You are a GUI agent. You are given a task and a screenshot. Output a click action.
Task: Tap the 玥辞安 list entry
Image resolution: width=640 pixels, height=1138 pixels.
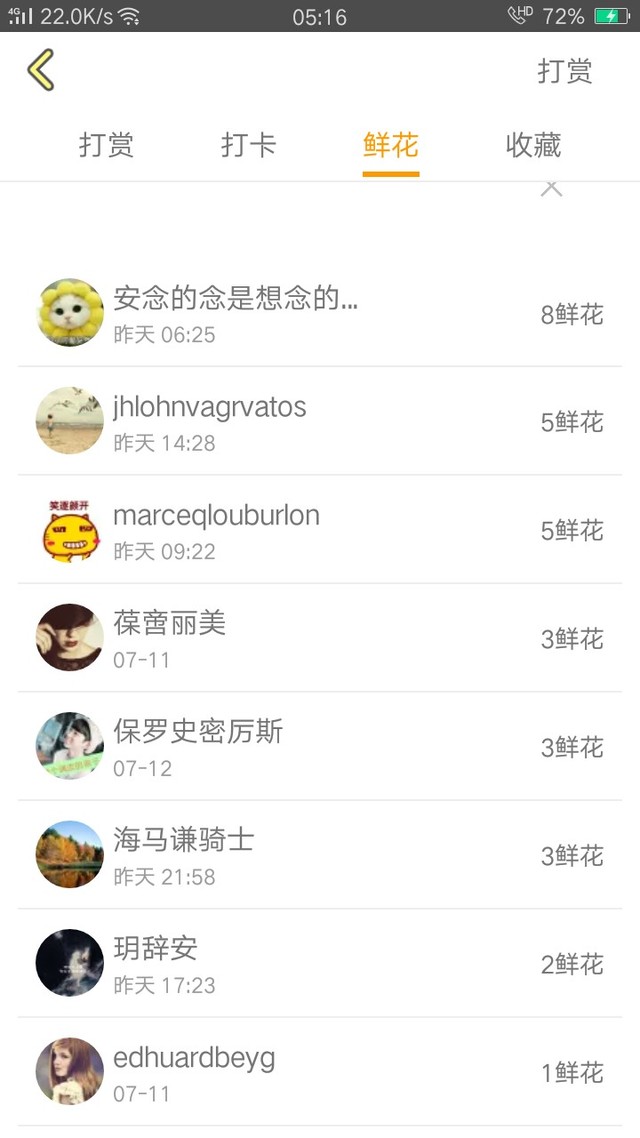tap(320, 963)
